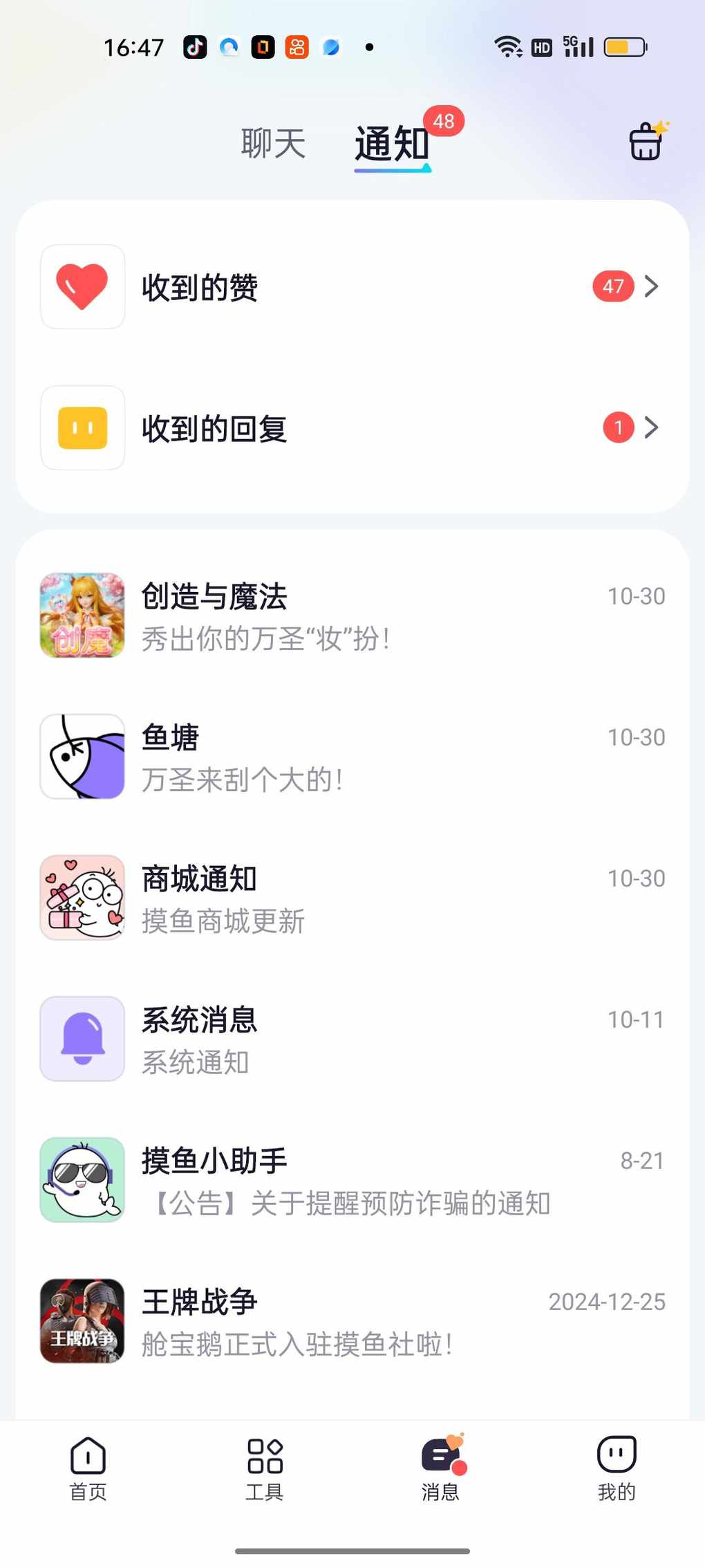Open the 创造与魔法 notification

[352, 616]
